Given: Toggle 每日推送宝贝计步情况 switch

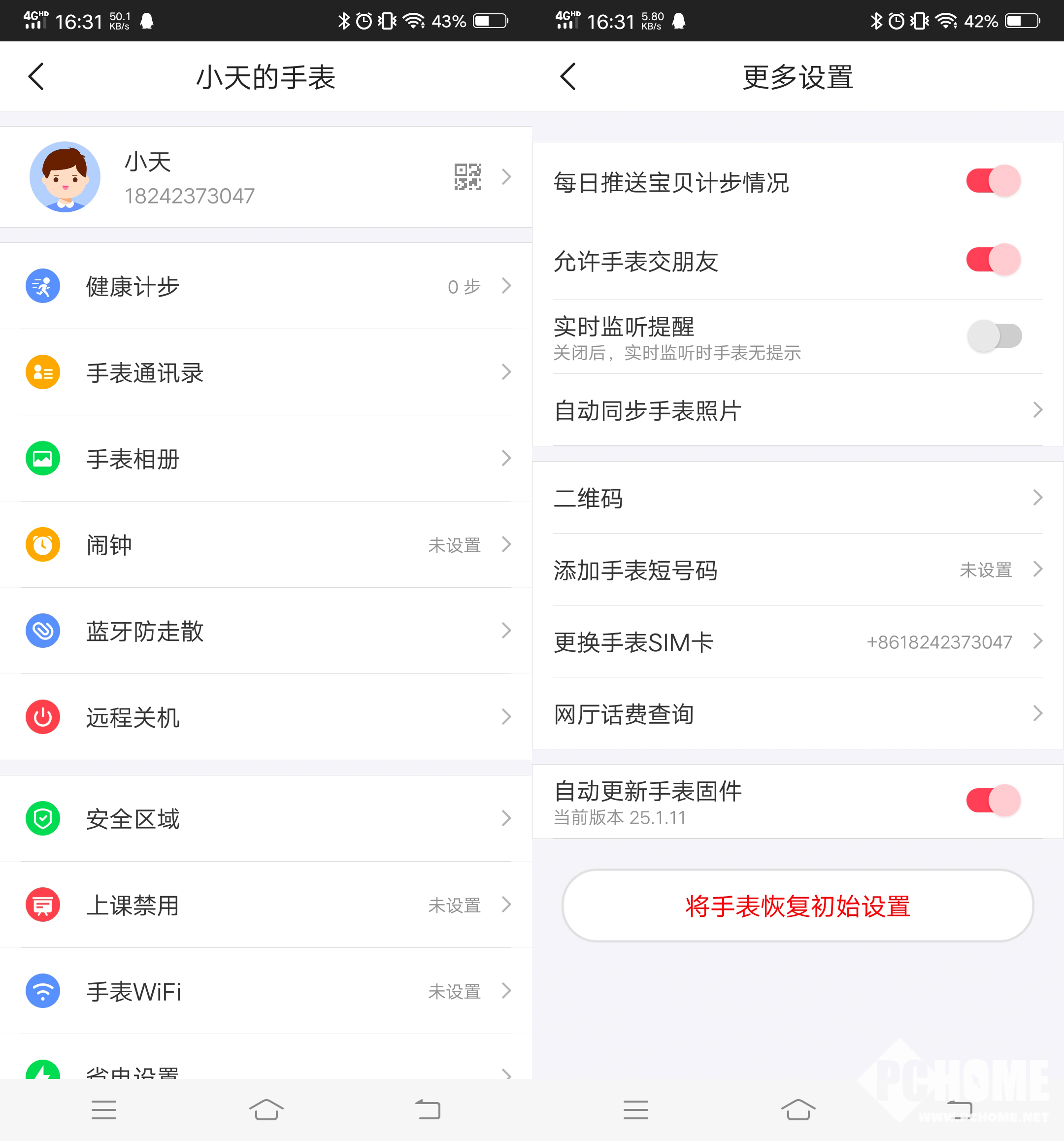Looking at the screenshot, I should click(x=993, y=181).
